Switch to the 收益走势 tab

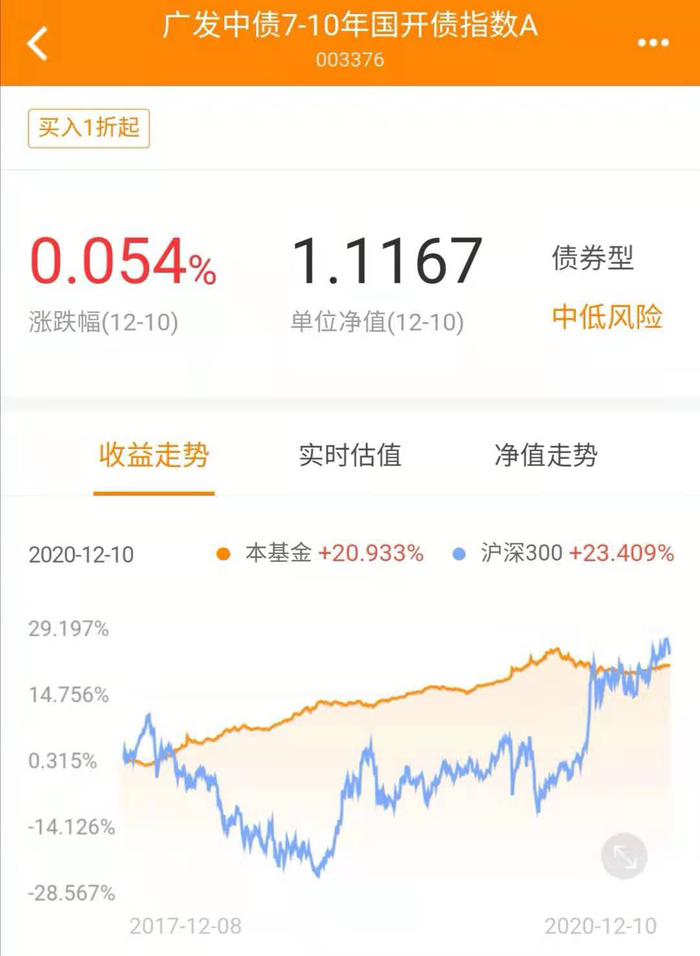(x=154, y=455)
